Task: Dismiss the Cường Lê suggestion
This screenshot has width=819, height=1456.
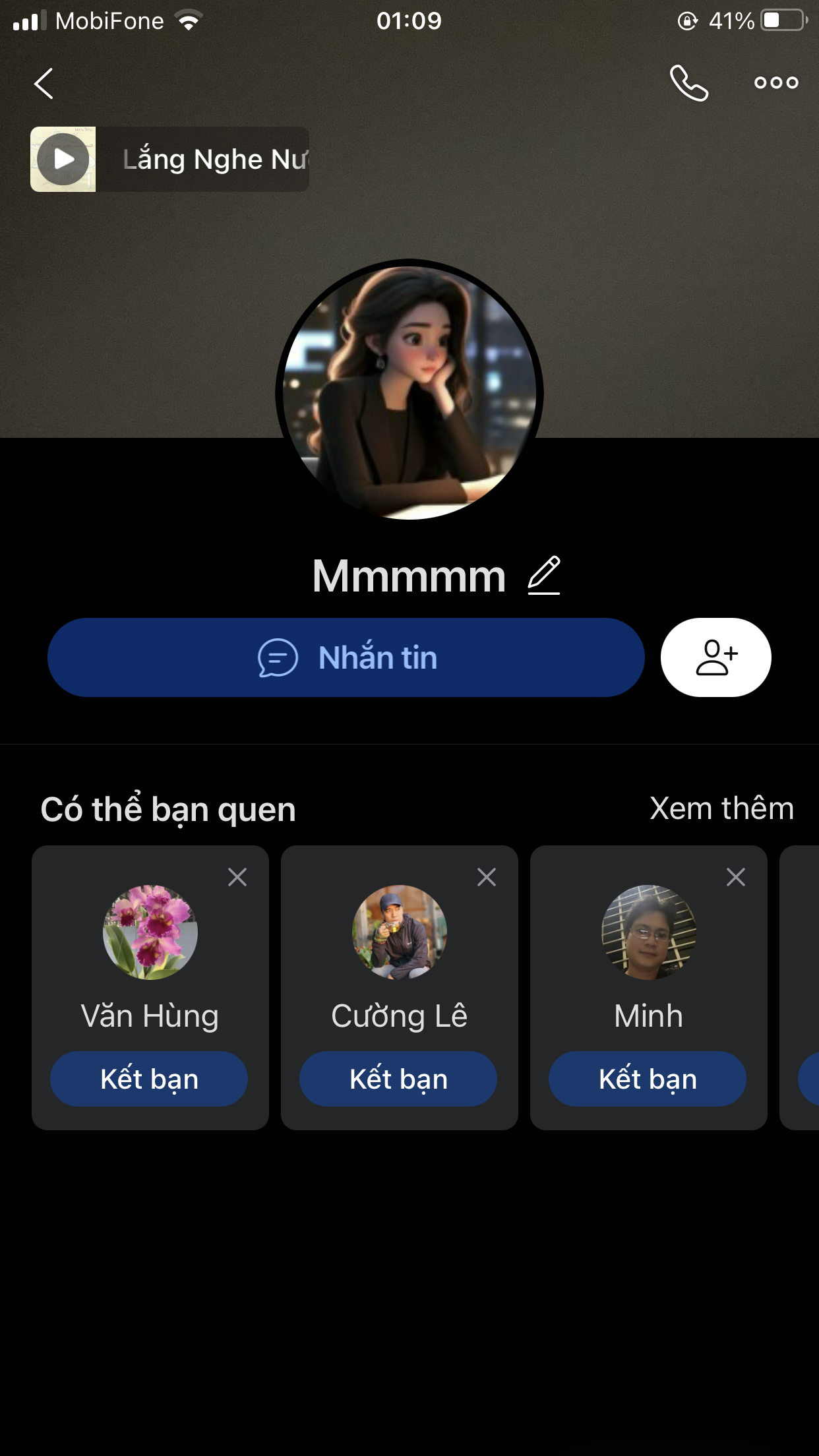Action: point(487,877)
